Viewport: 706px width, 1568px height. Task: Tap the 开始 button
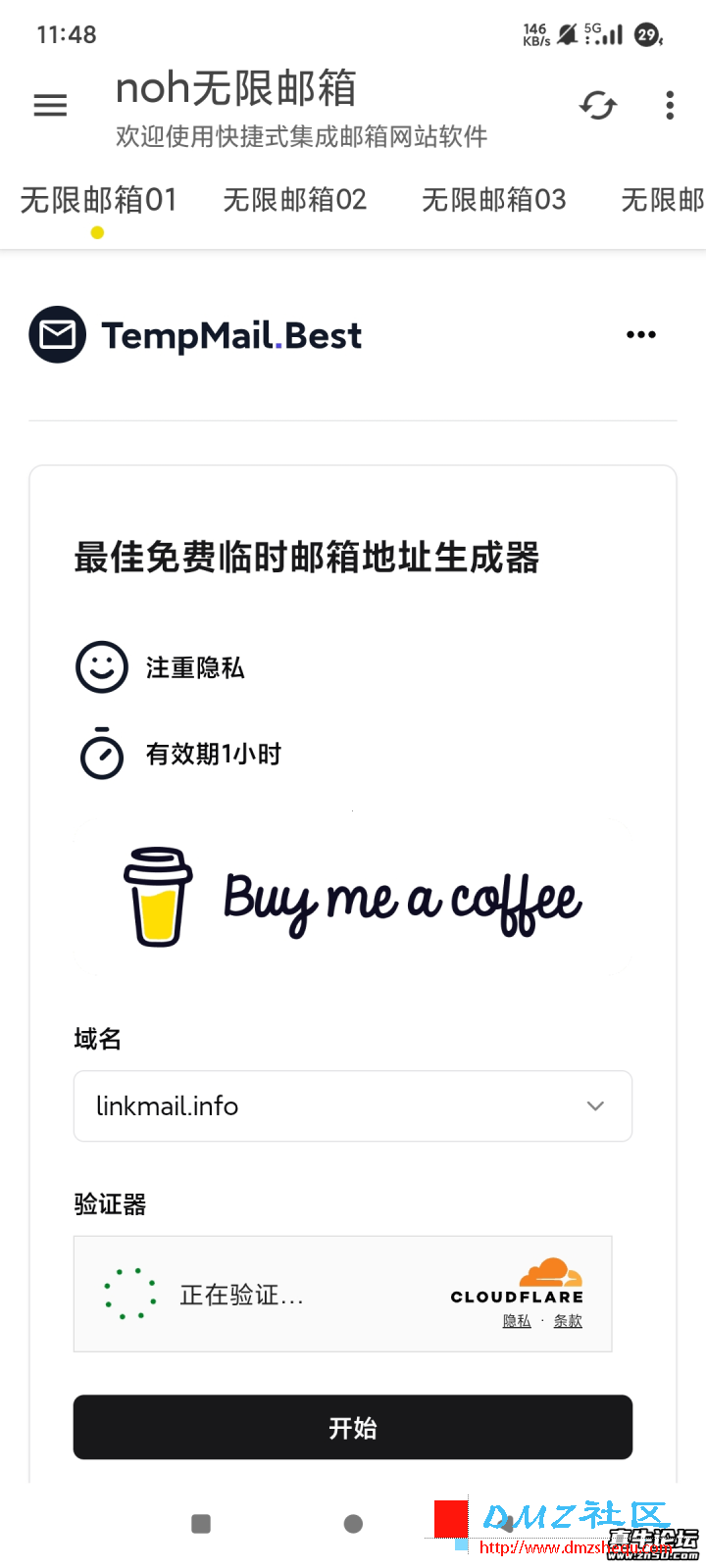[353, 1428]
